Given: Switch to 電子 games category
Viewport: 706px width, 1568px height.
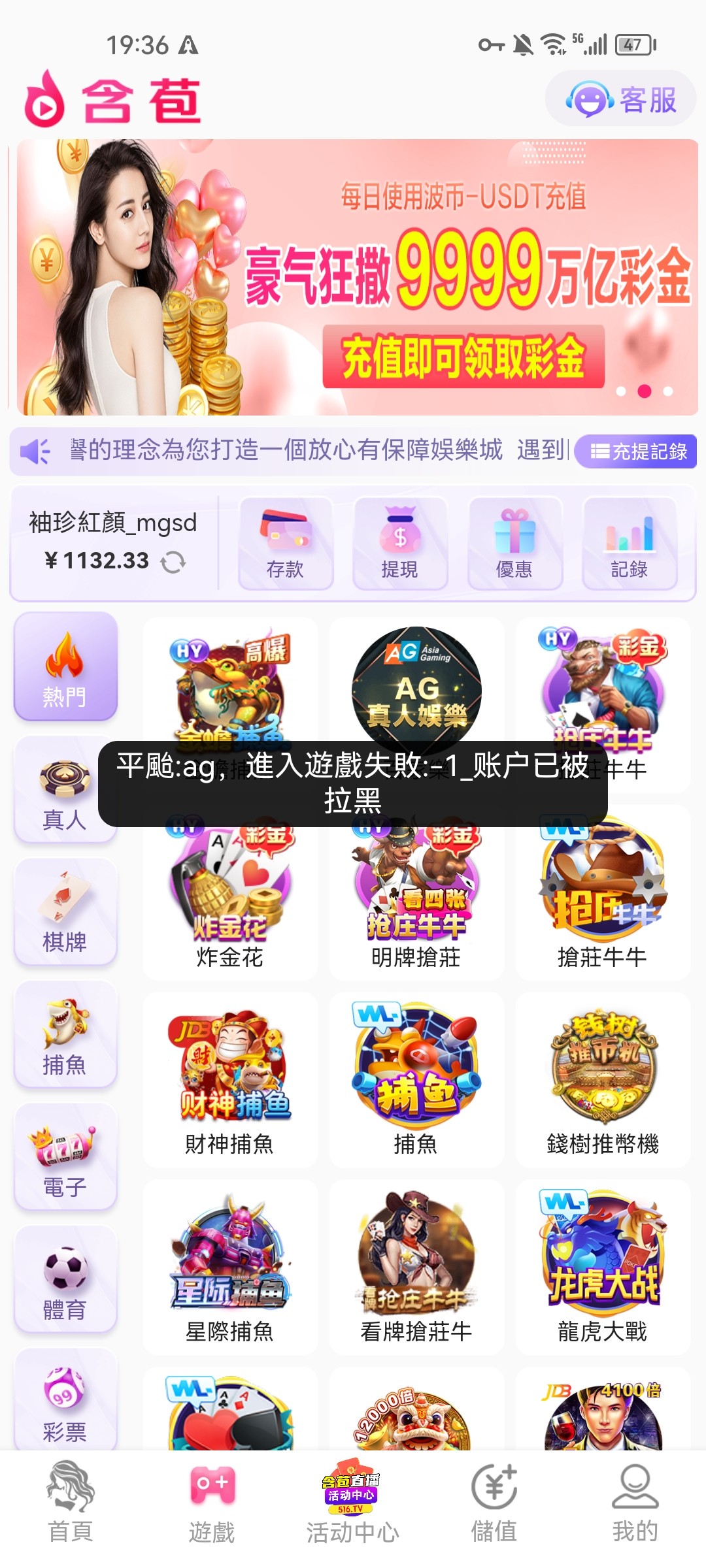Looking at the screenshot, I should click(65, 1157).
